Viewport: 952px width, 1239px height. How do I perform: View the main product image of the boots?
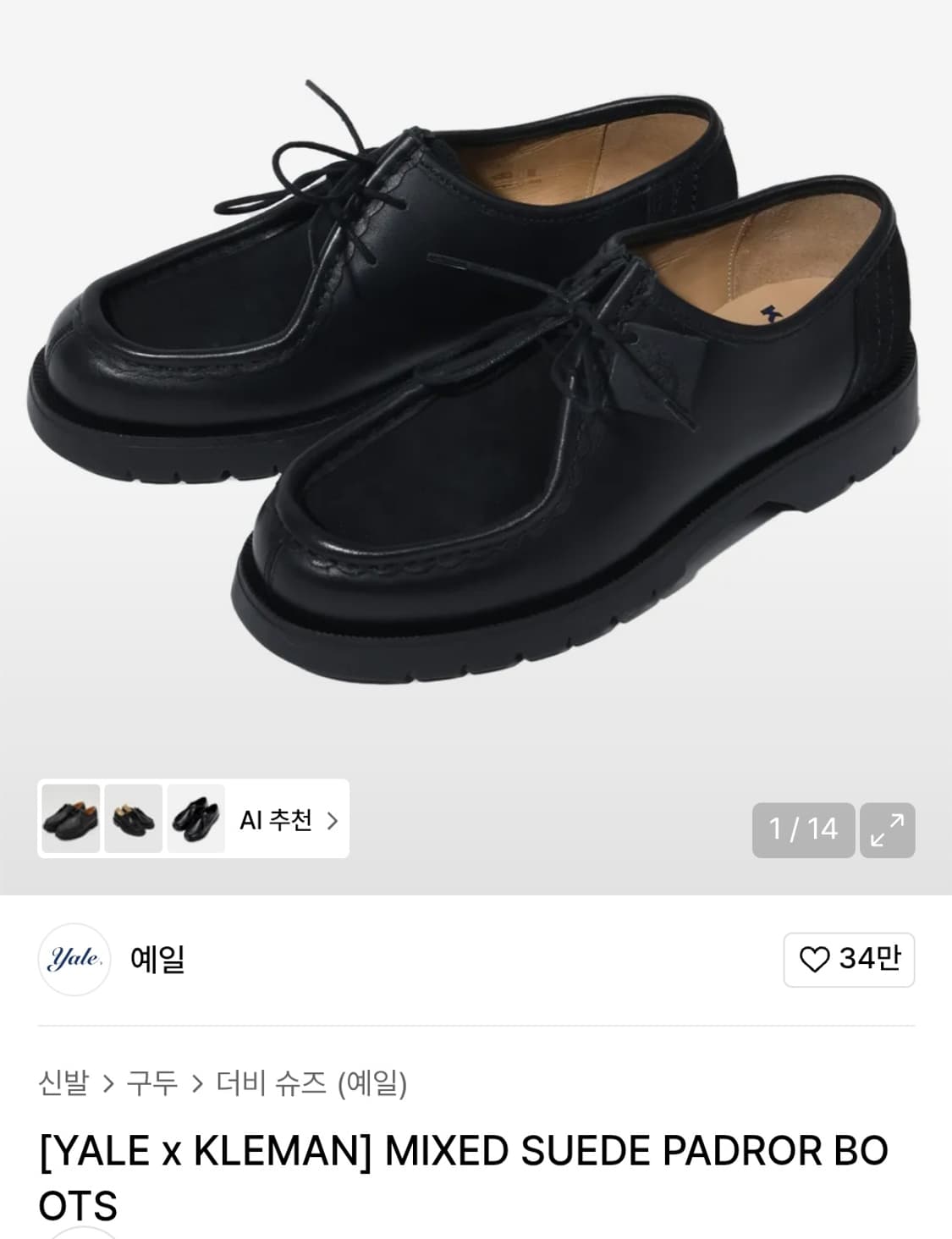(x=476, y=381)
